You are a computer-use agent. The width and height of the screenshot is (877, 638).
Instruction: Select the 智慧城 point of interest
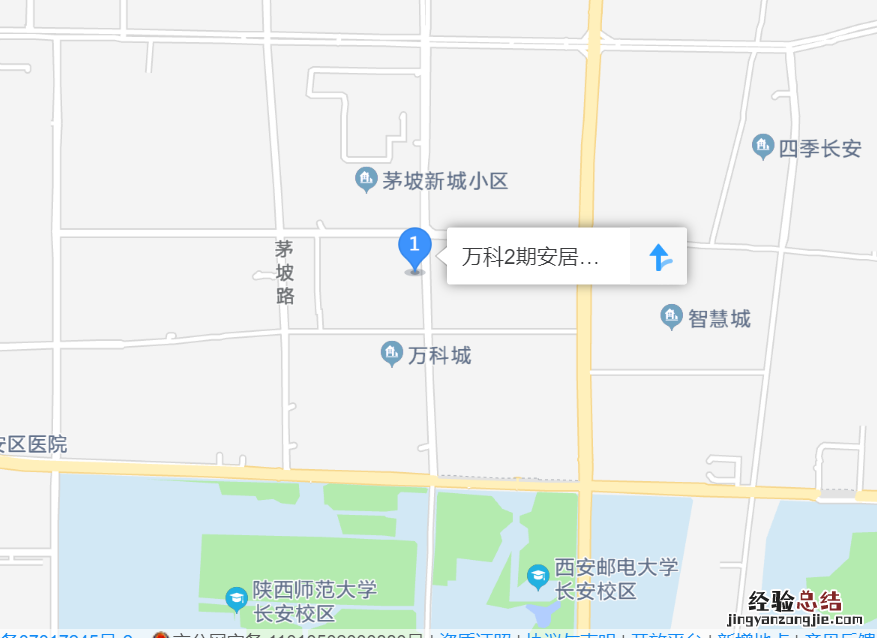707,319
